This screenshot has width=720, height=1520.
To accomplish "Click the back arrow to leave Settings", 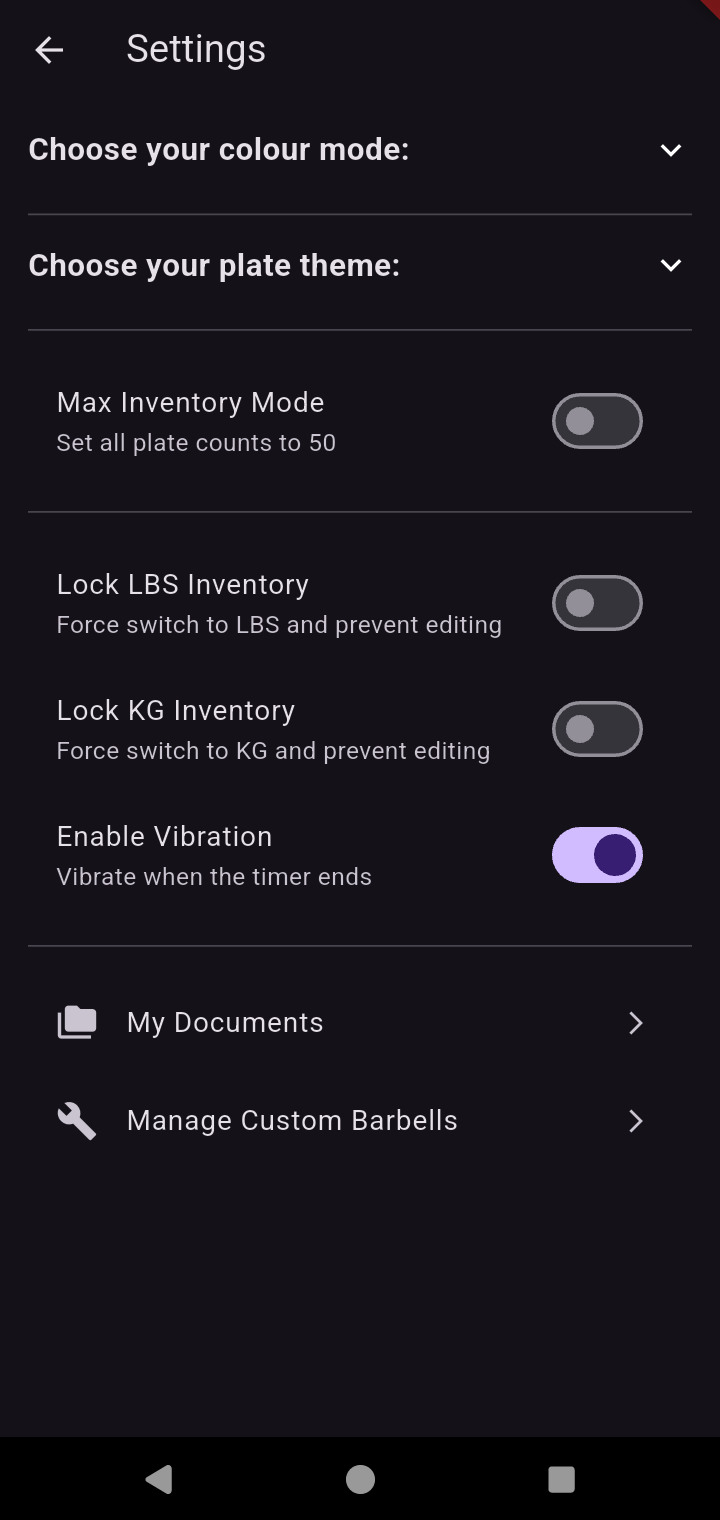I will (x=48, y=49).
